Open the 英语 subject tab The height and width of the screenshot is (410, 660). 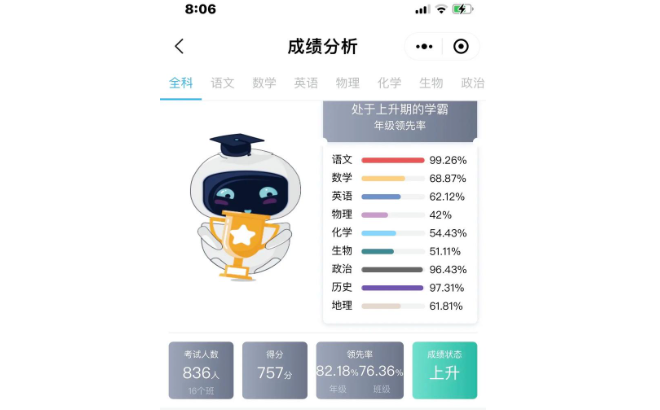click(306, 83)
